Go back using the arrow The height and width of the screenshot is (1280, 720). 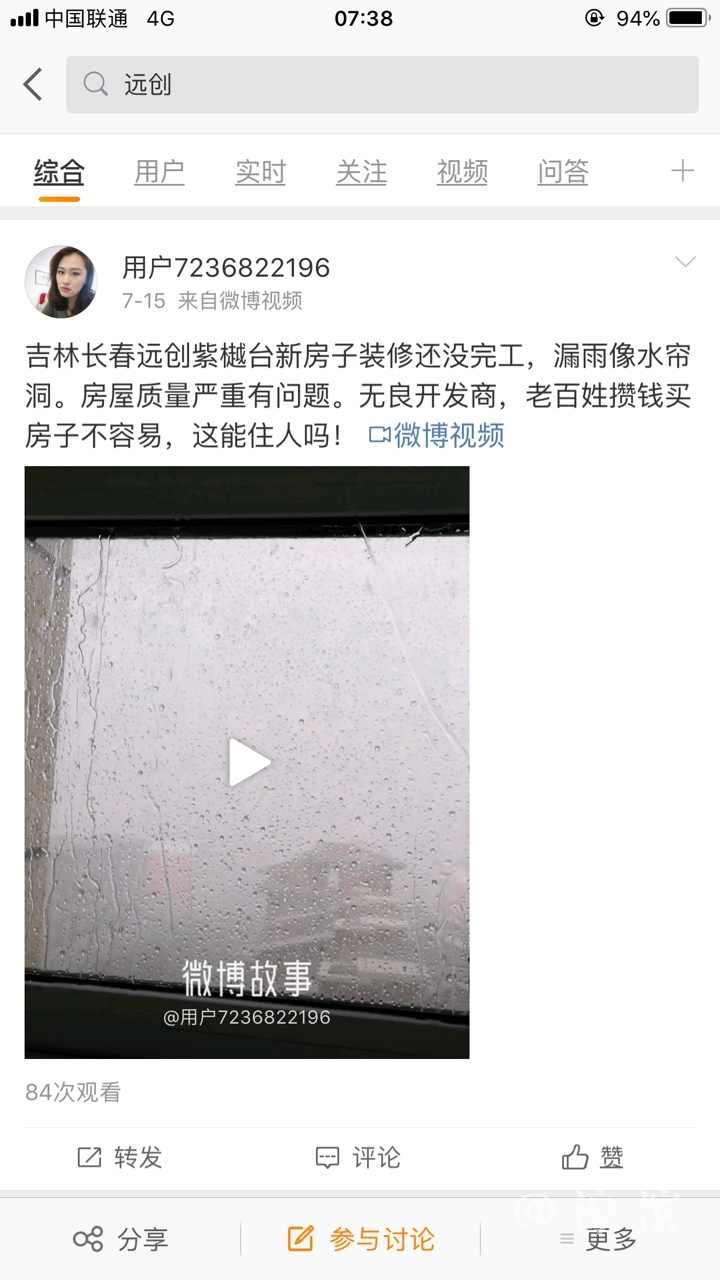coord(33,85)
